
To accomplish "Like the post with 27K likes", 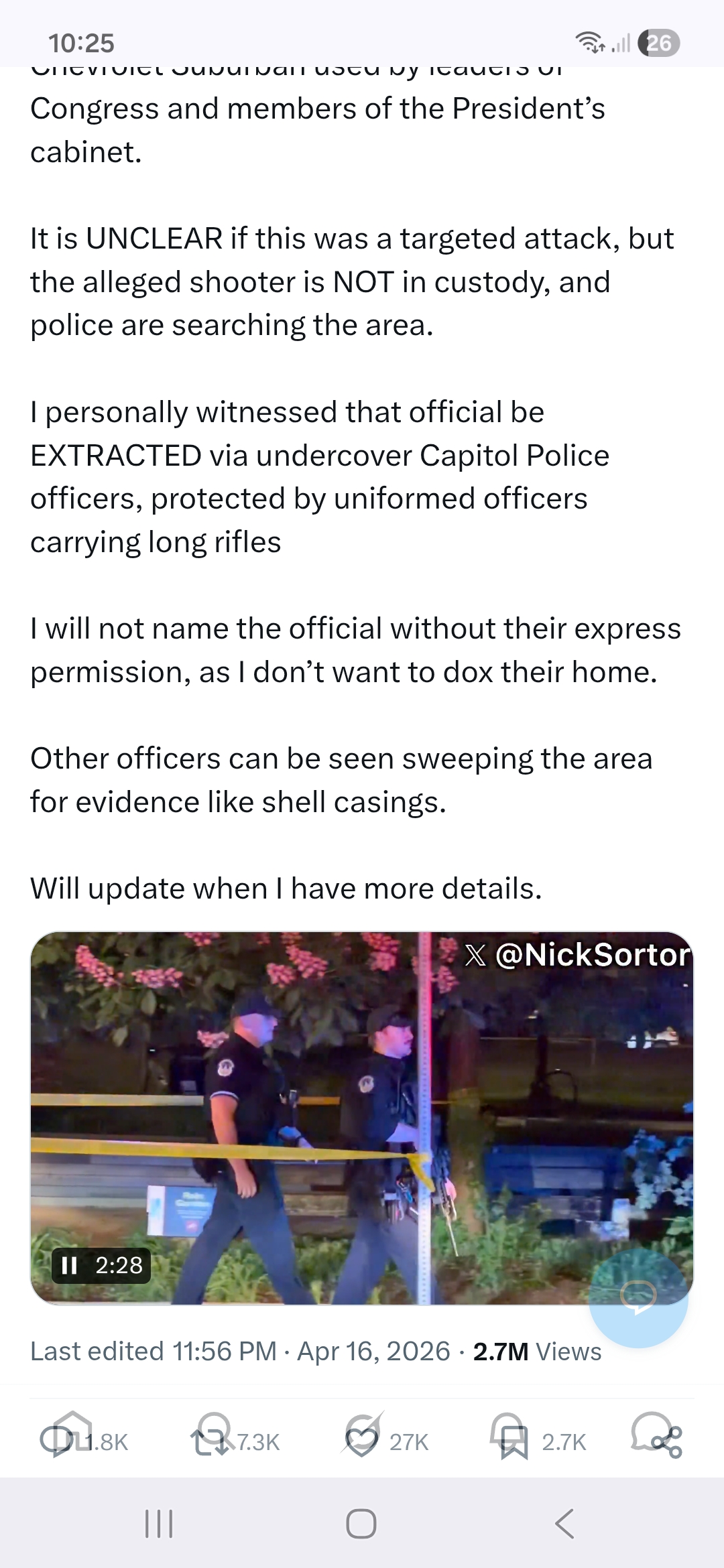I will (x=361, y=1441).
